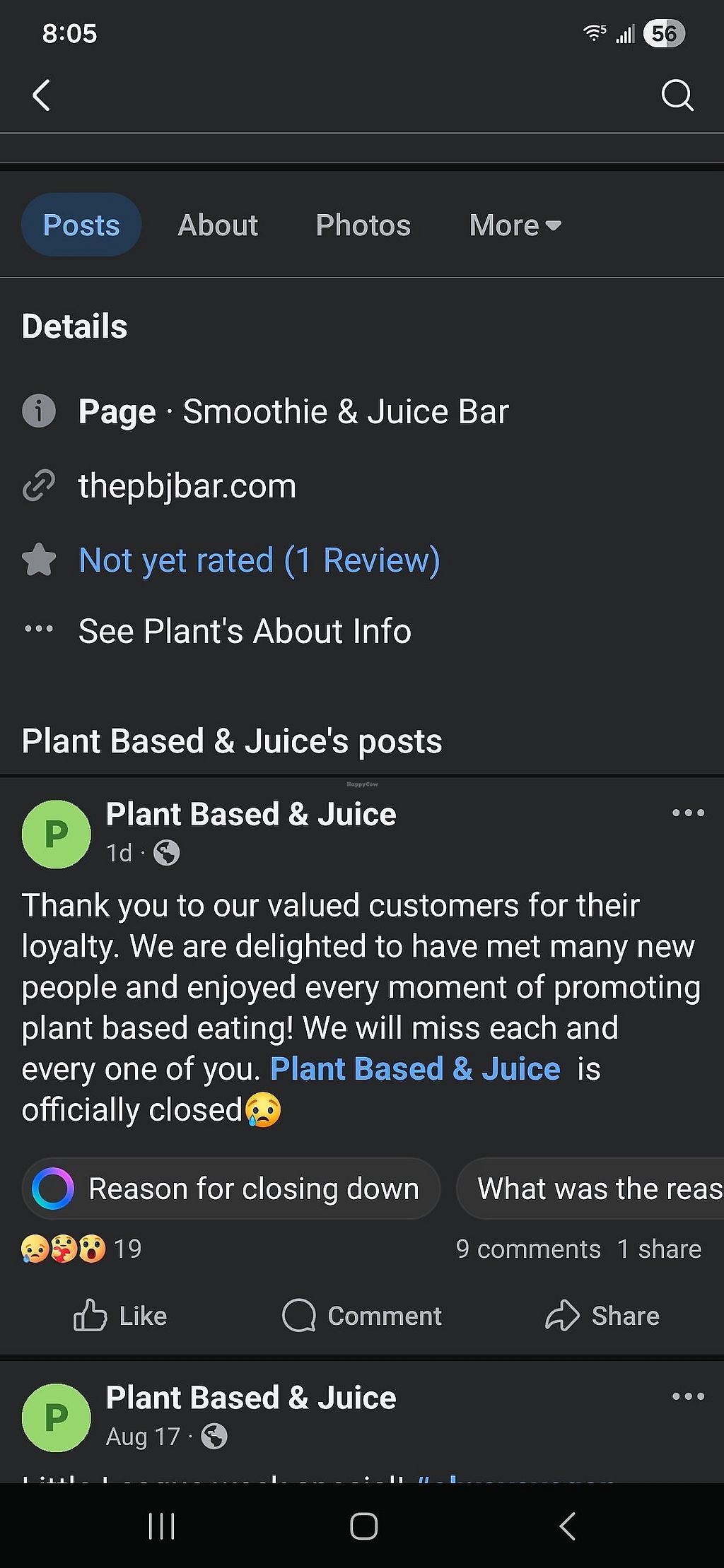Switch to the About tab
Screen dimensions: 724x1568
218,225
